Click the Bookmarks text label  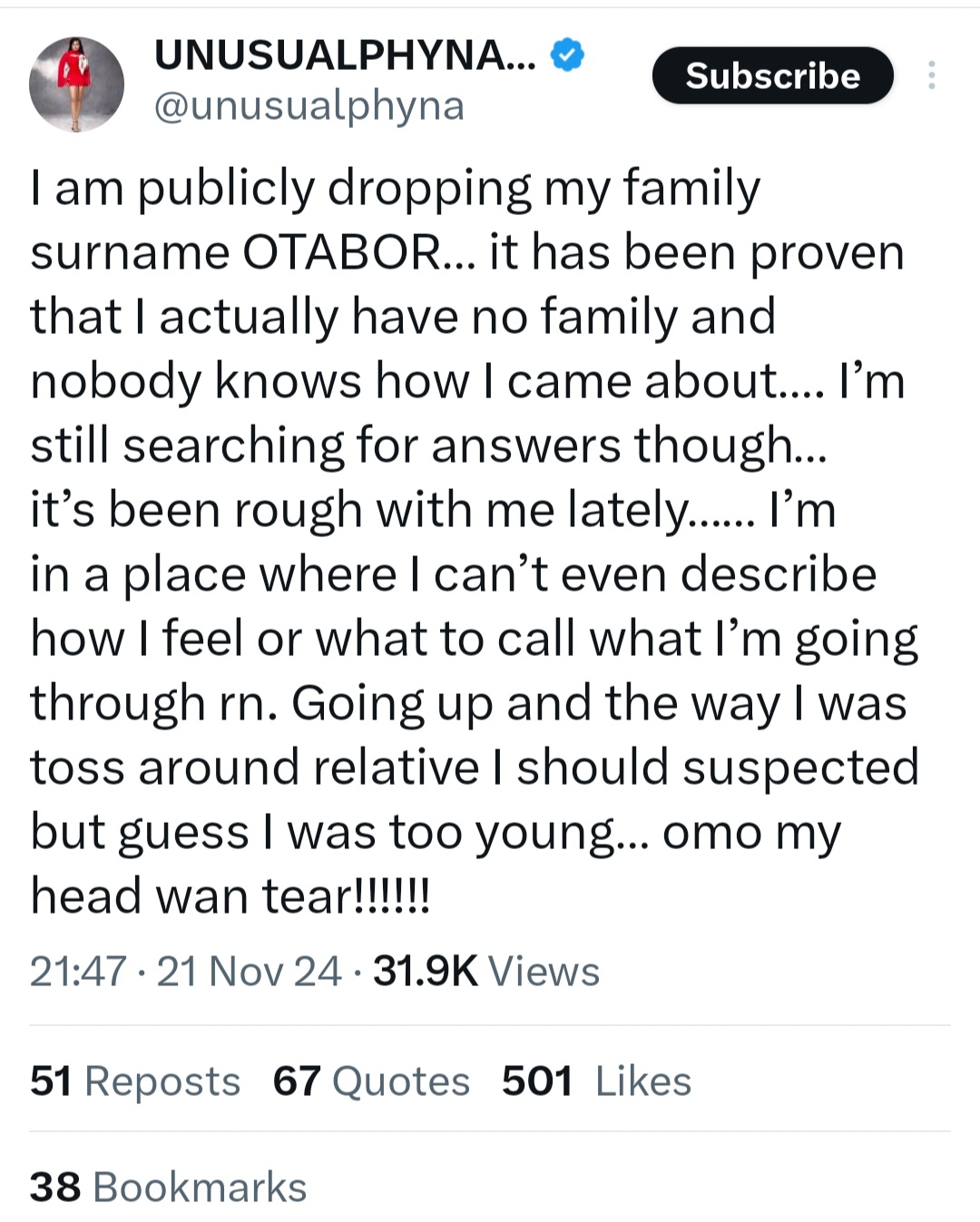tap(201, 1185)
